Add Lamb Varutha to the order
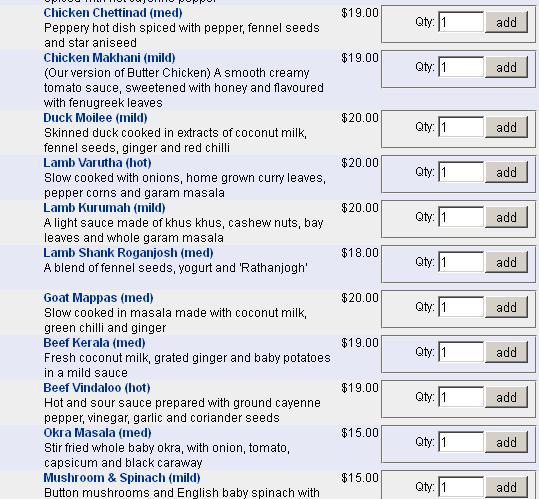This screenshot has width=539, height=499. coord(506,172)
